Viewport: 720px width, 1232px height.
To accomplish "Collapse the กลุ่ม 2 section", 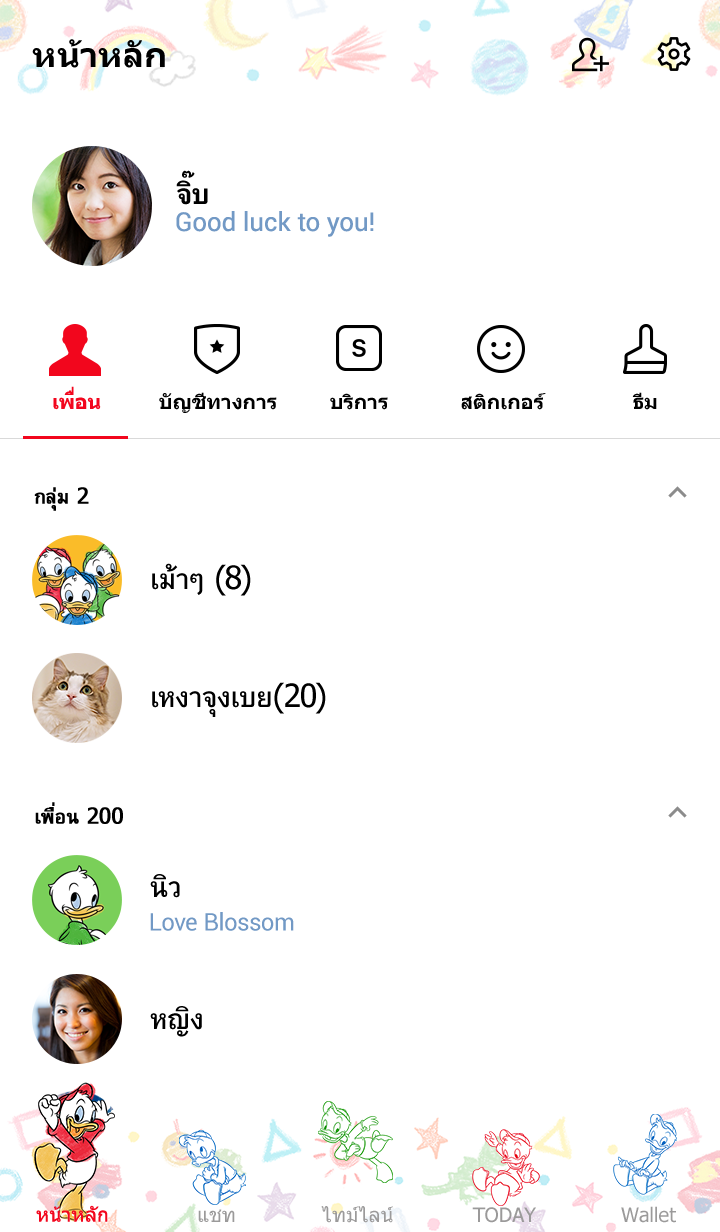I will pyautogui.click(x=677, y=492).
